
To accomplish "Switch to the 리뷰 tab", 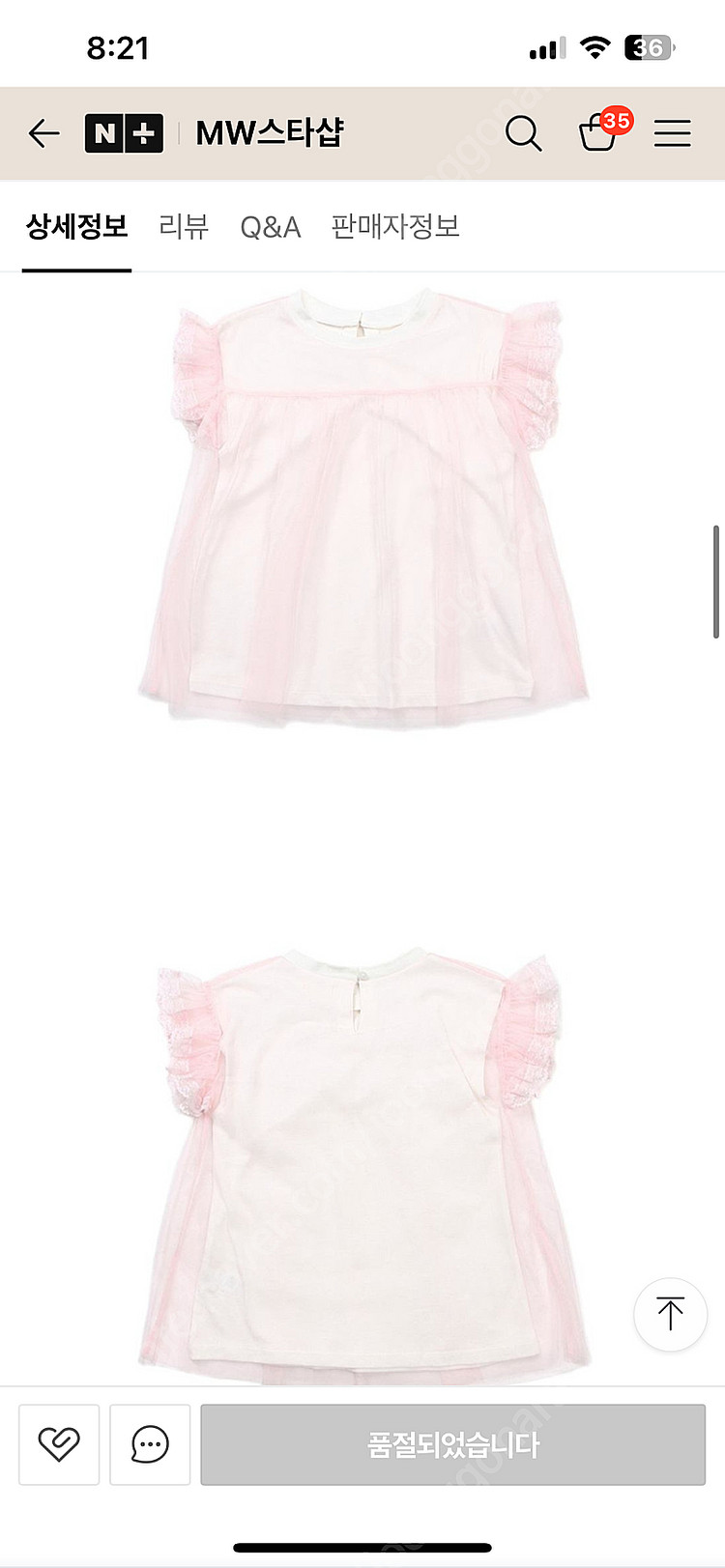I will pyautogui.click(x=184, y=227).
